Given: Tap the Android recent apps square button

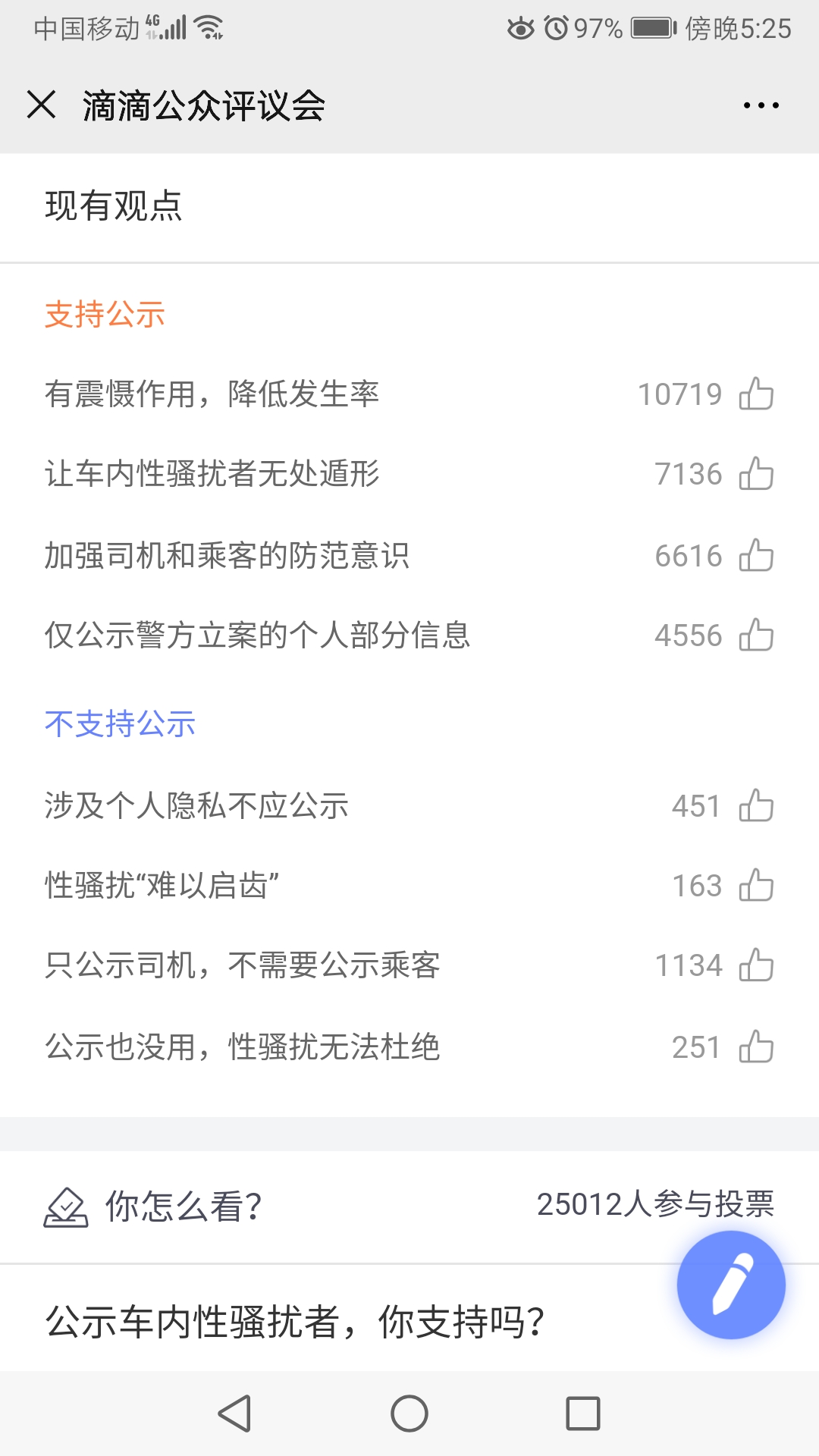Looking at the screenshot, I should pyautogui.click(x=582, y=1413).
